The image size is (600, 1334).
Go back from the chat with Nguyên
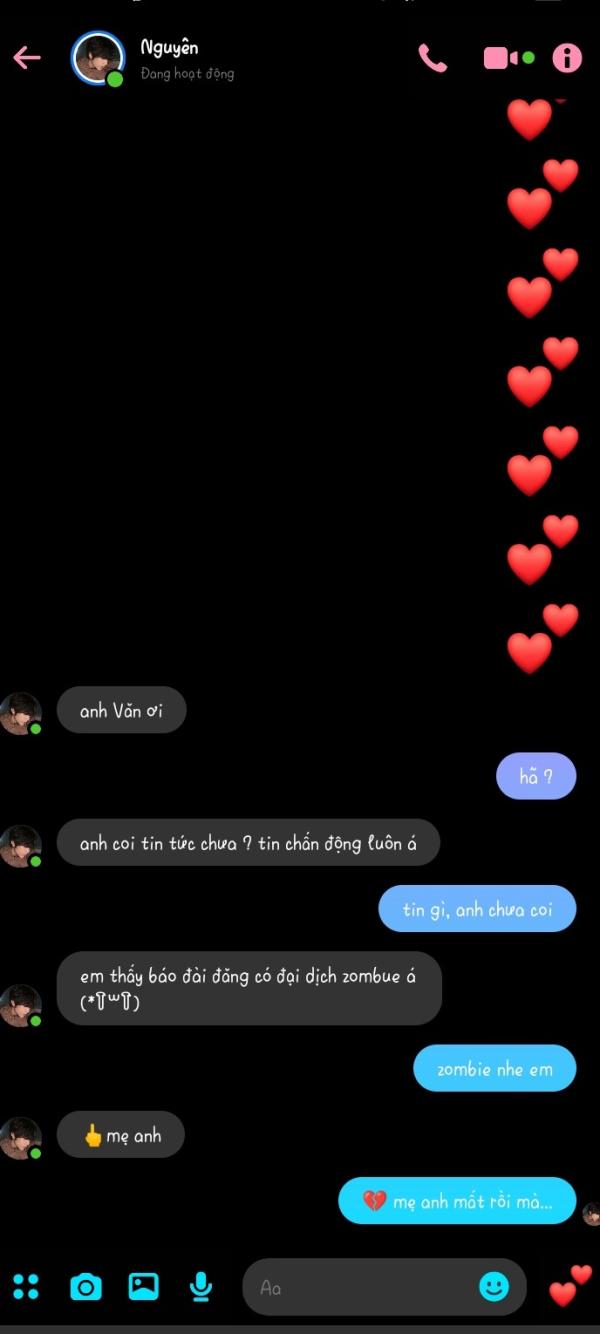27,58
